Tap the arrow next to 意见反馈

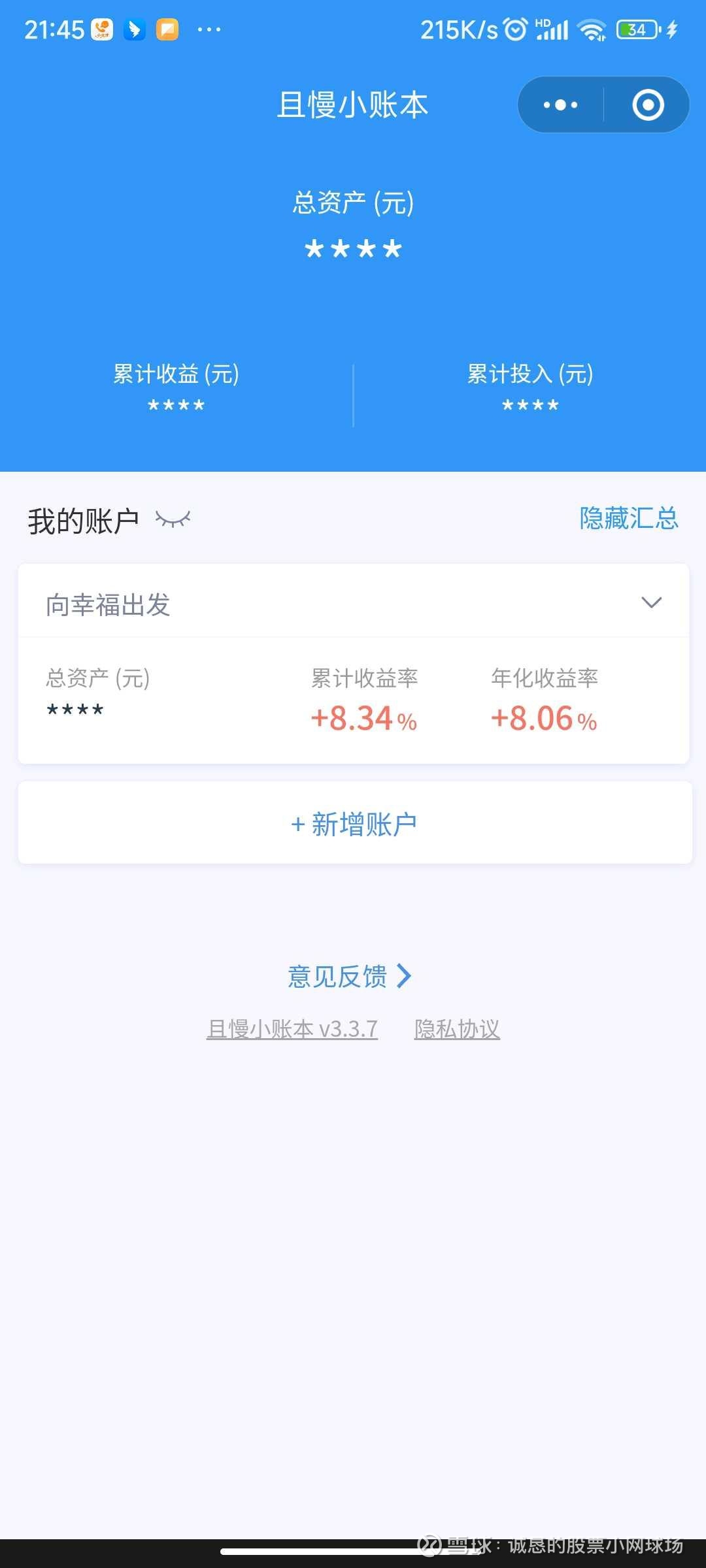[406, 975]
